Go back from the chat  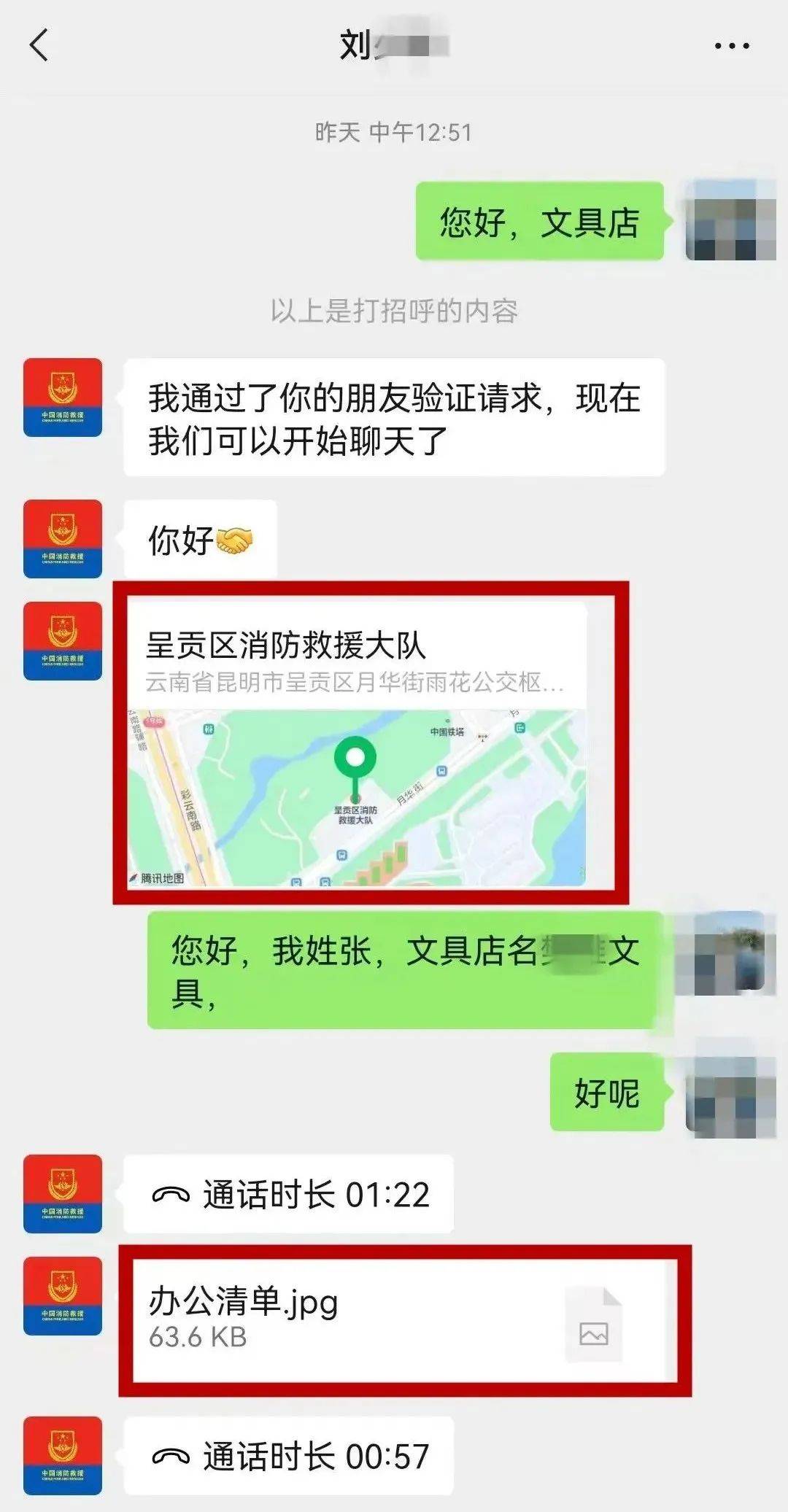coord(39,45)
